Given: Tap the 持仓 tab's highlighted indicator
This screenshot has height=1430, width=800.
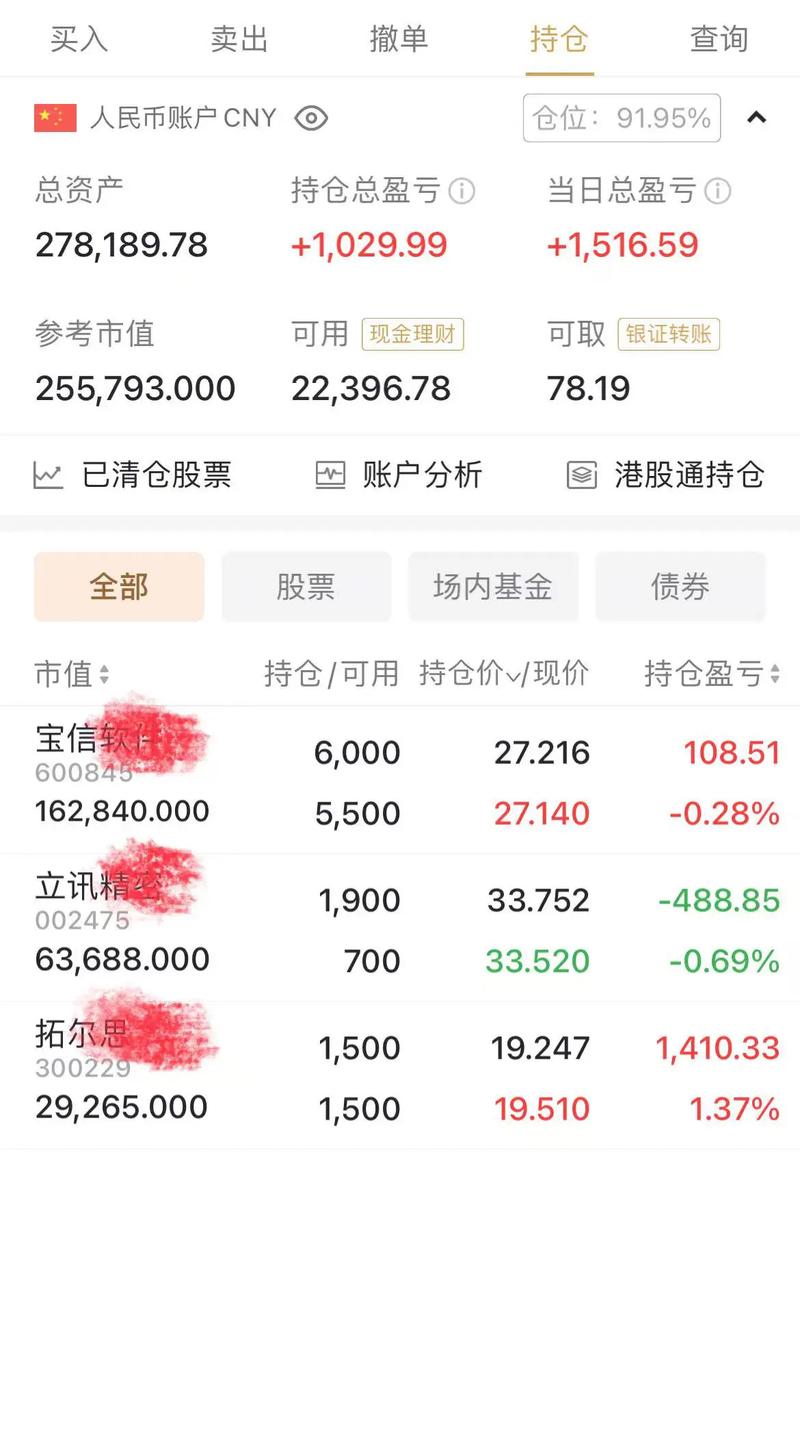Looking at the screenshot, I should click(559, 70).
